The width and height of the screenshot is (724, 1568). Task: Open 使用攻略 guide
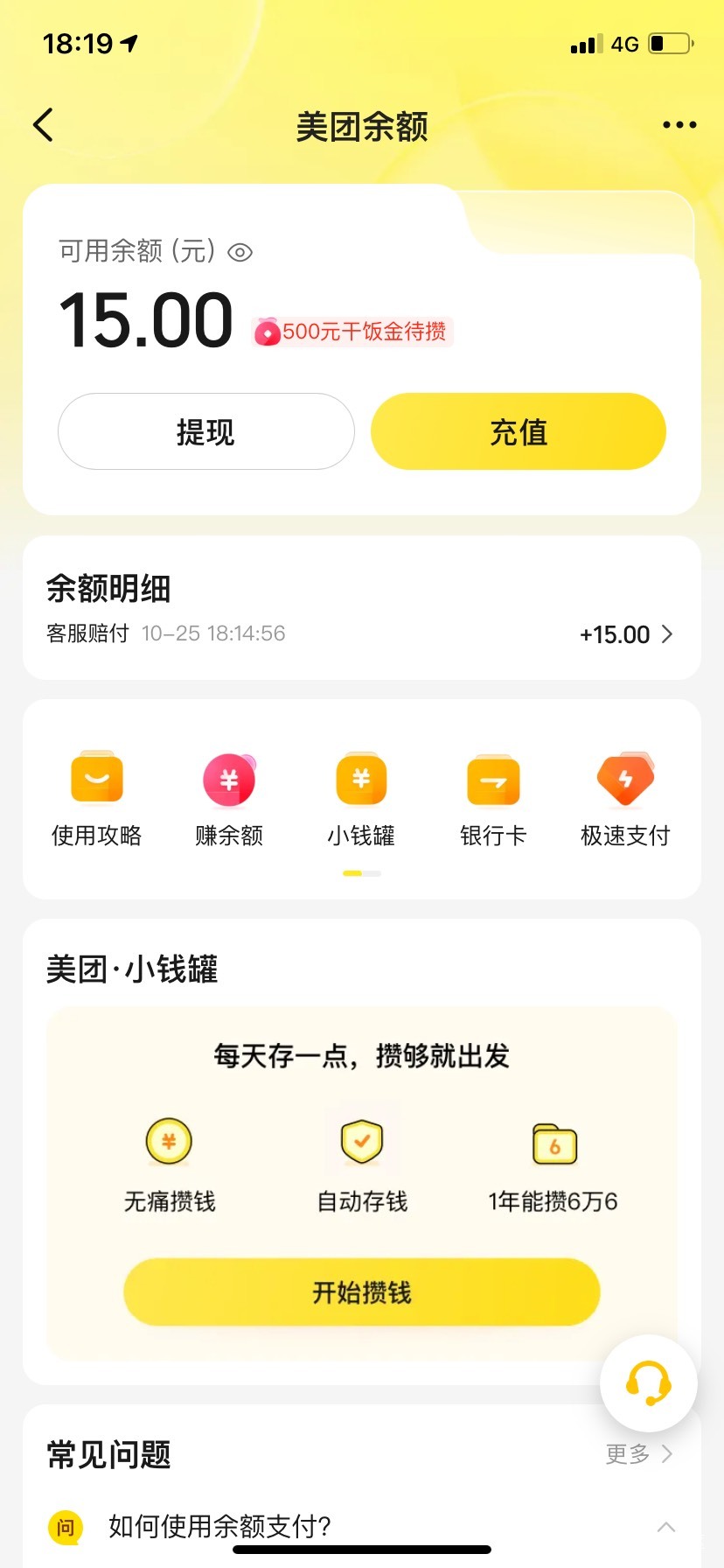(x=97, y=798)
